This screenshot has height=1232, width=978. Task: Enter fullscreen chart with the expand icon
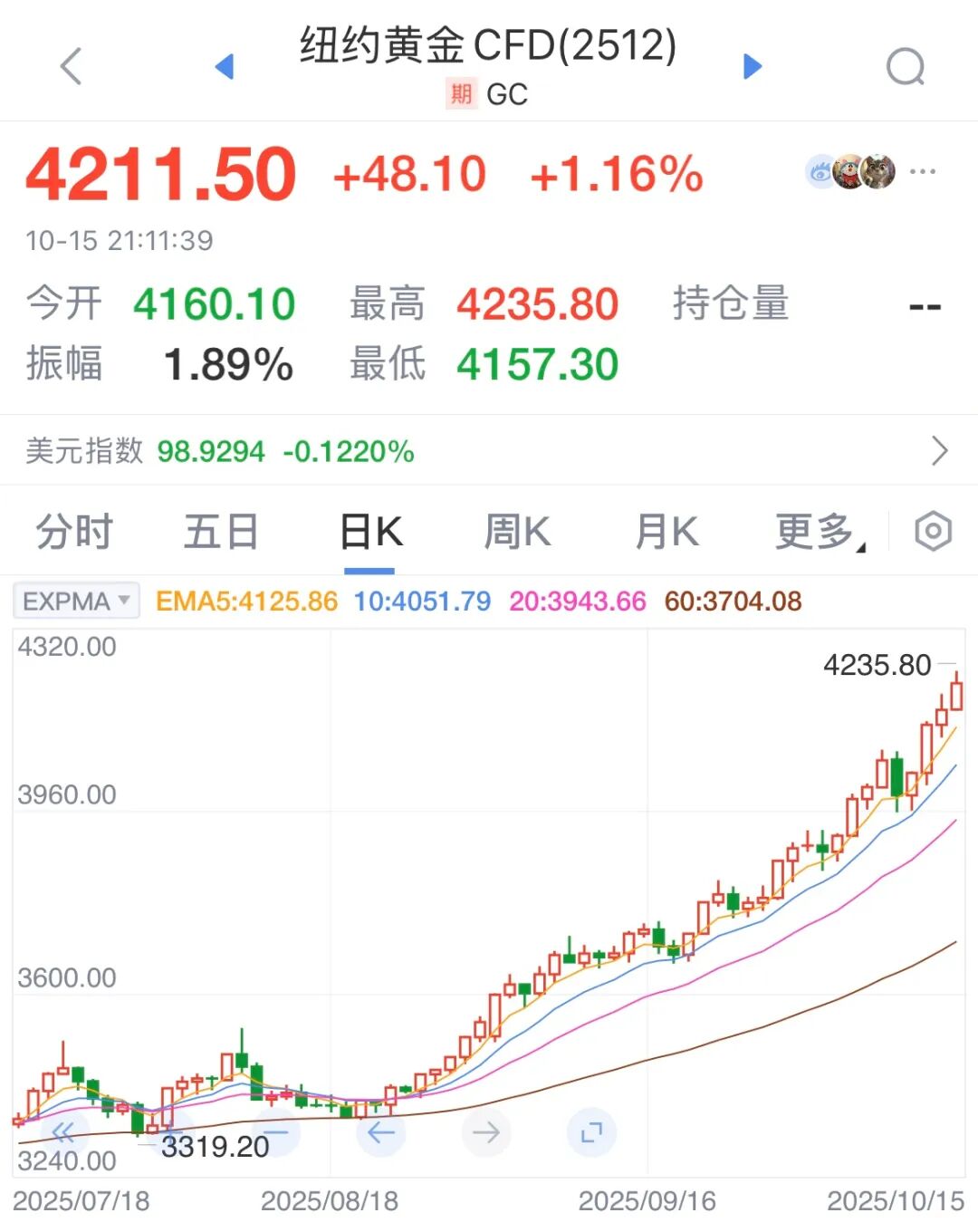pyautogui.click(x=591, y=1132)
